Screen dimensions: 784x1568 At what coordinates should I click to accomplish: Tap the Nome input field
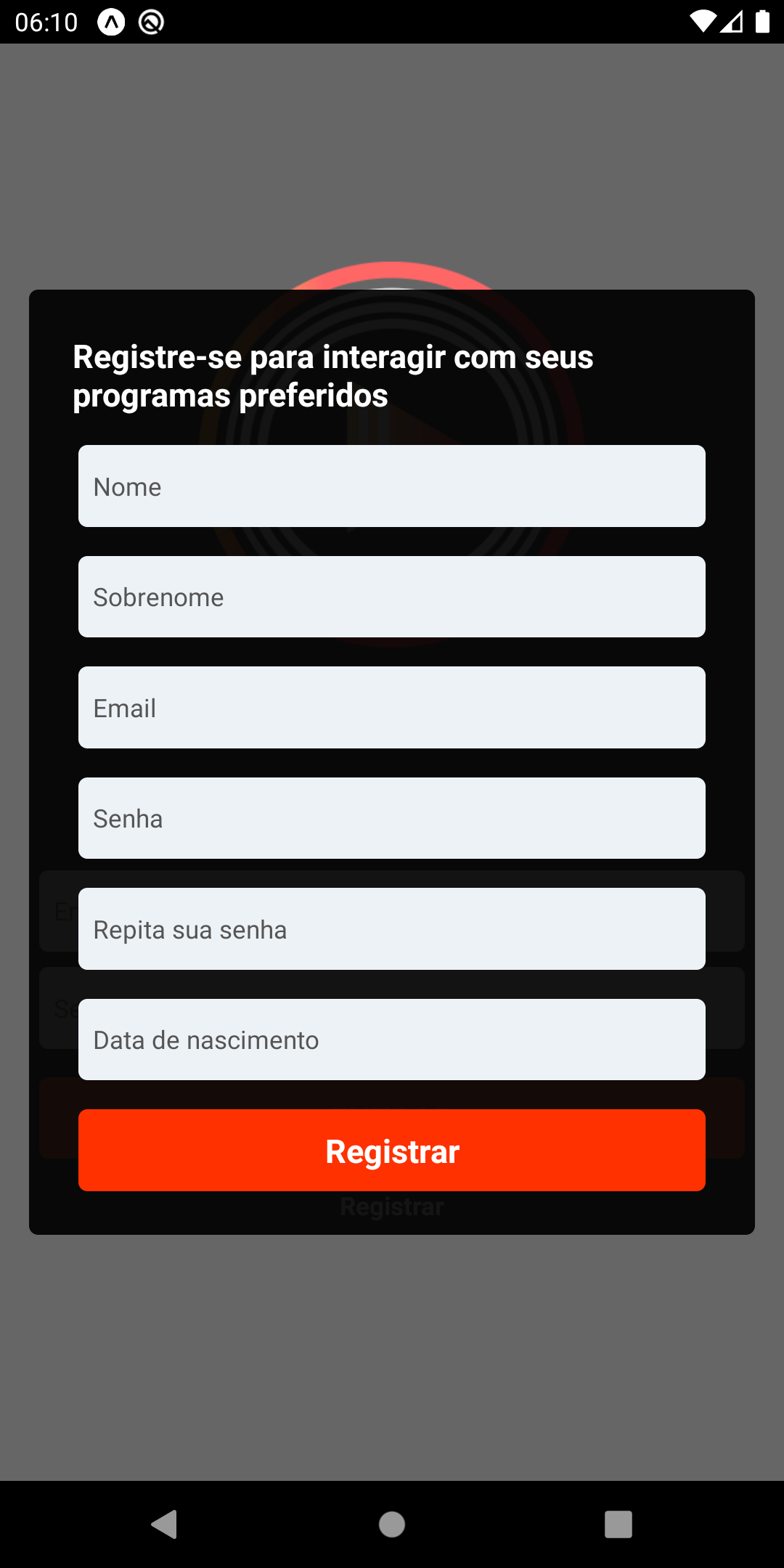click(x=392, y=486)
